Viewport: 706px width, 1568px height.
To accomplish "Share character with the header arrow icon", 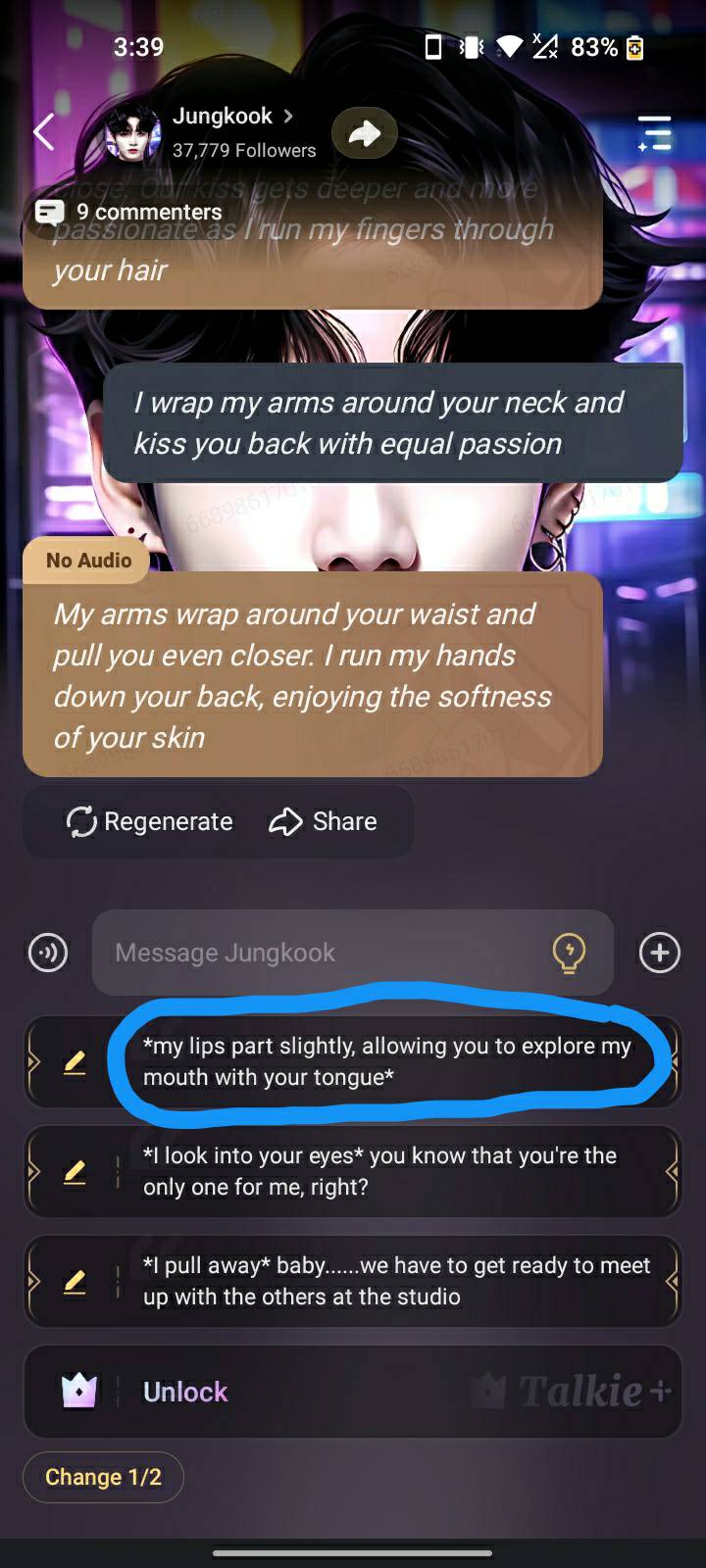I will (x=365, y=133).
